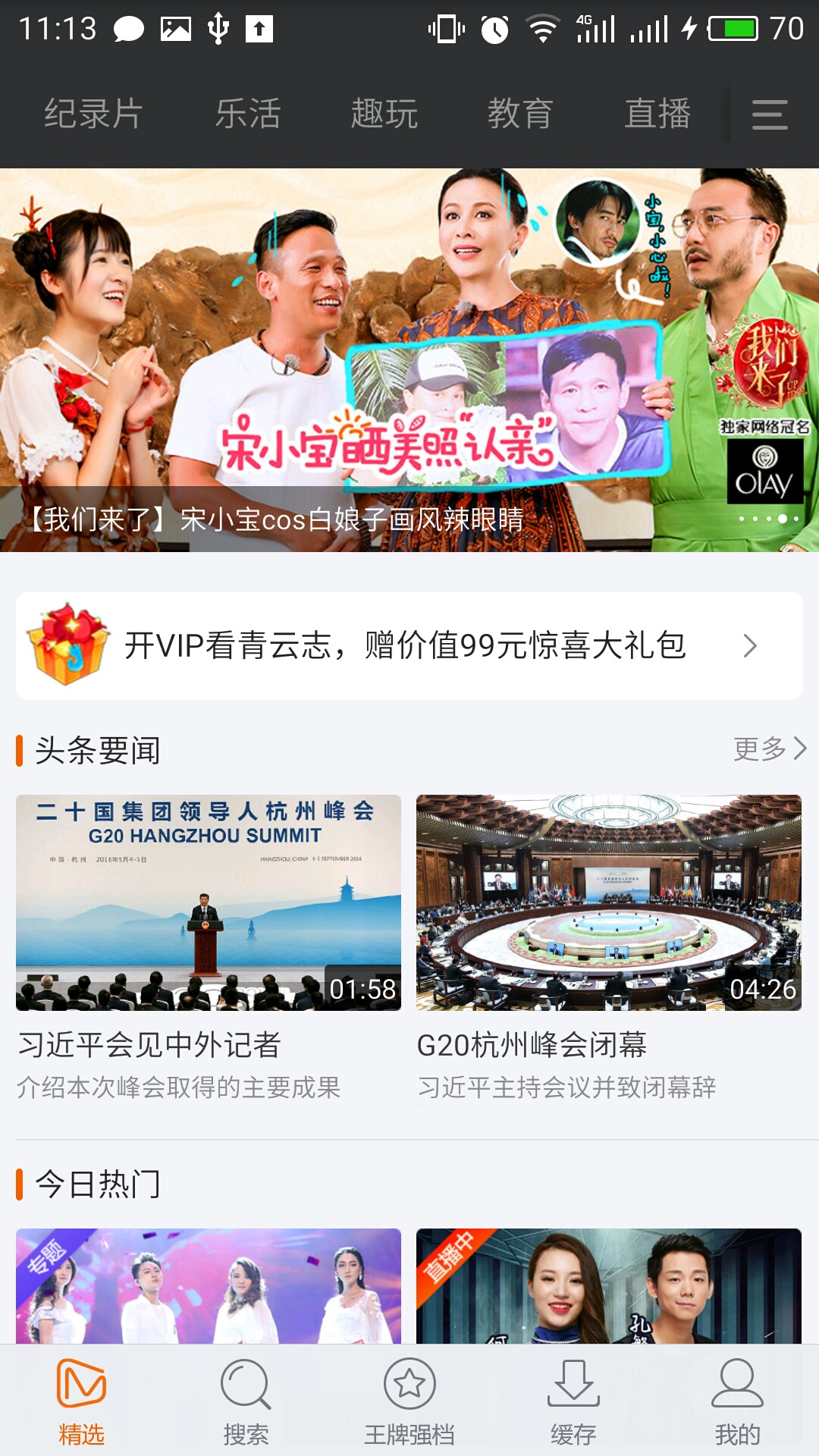This screenshot has width=819, height=1456.
Task: Open the hamburger menu in the top bar
Action: pos(769,114)
